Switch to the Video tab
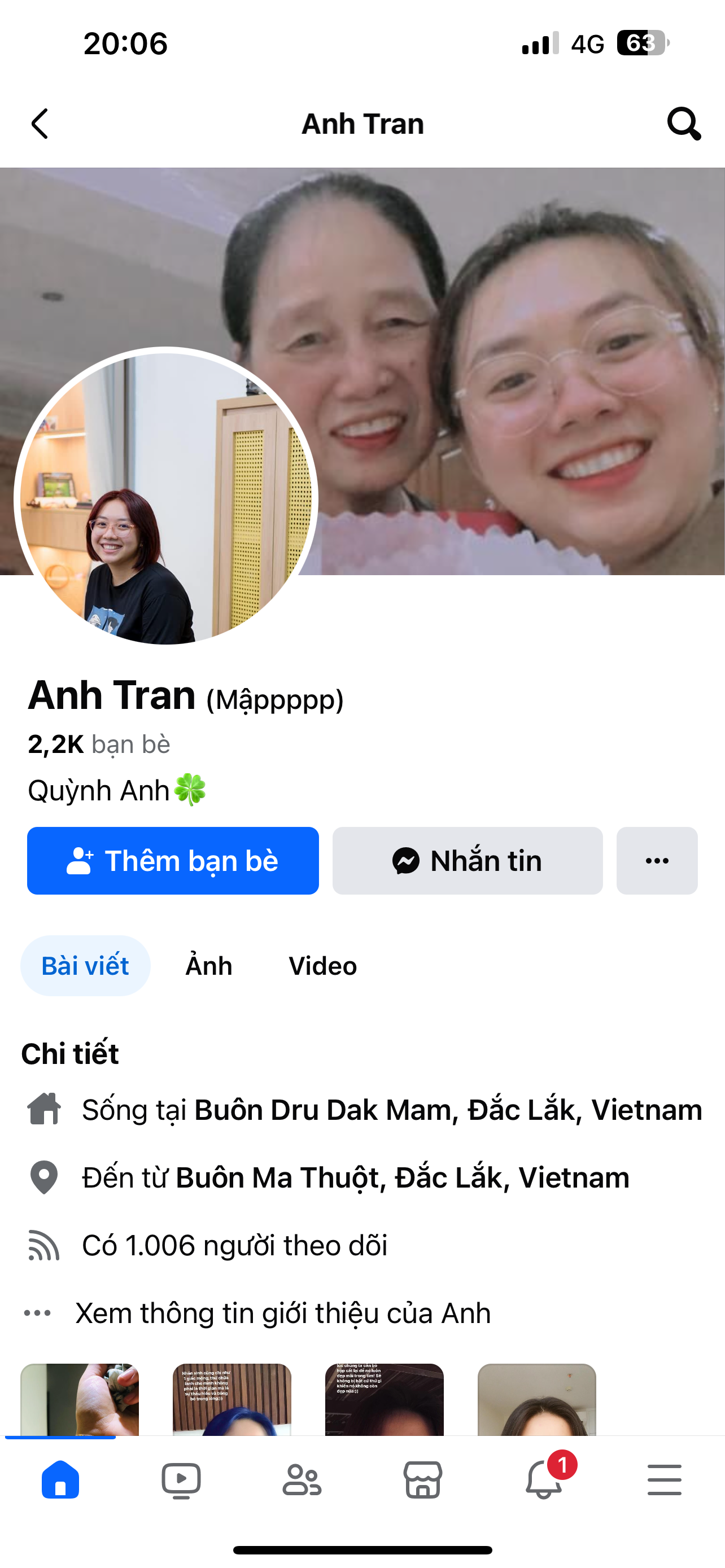The height and width of the screenshot is (1568, 725). point(322,966)
